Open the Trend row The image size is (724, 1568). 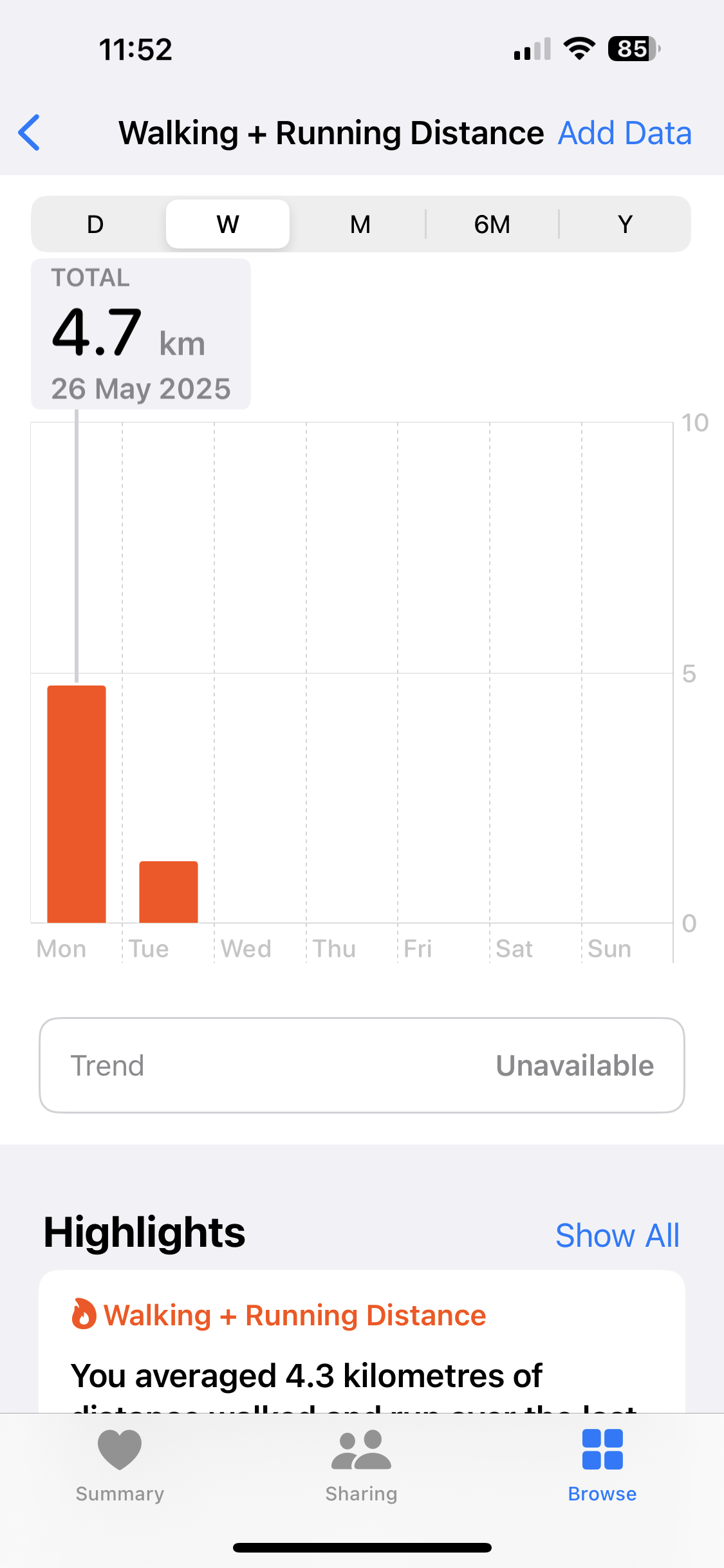362,1065
